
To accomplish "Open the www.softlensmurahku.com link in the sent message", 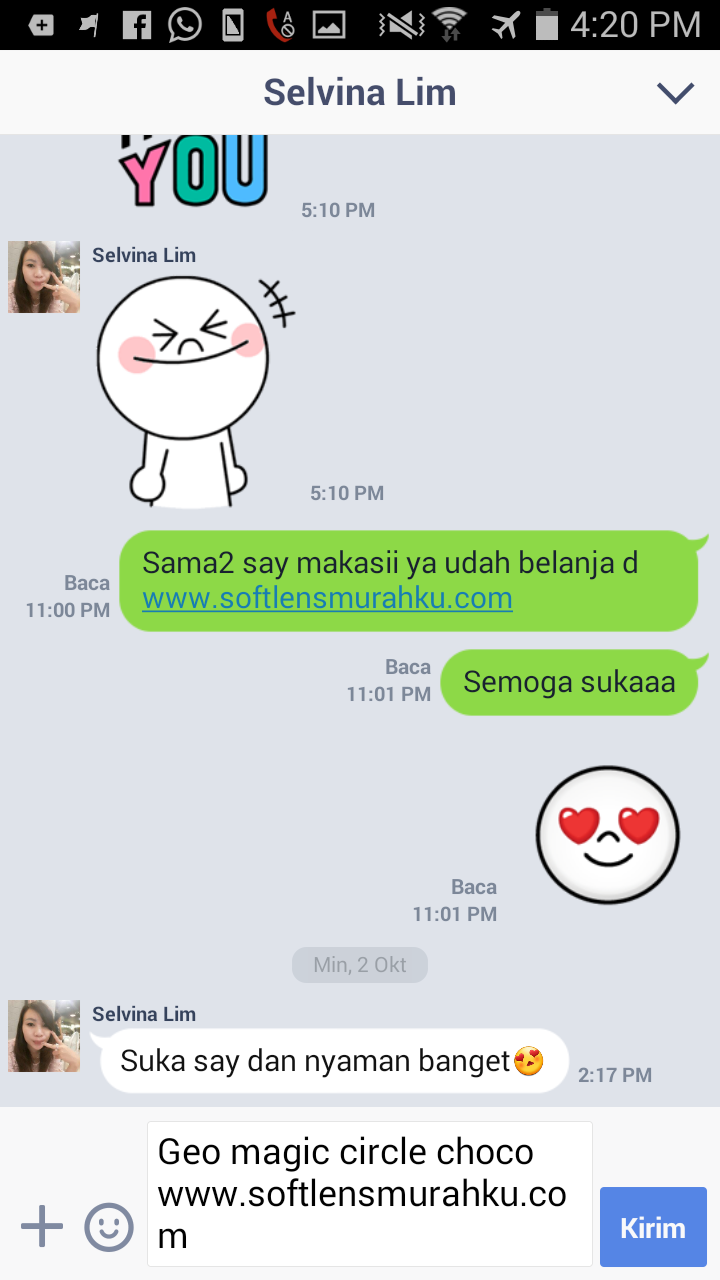I will click(327, 599).
